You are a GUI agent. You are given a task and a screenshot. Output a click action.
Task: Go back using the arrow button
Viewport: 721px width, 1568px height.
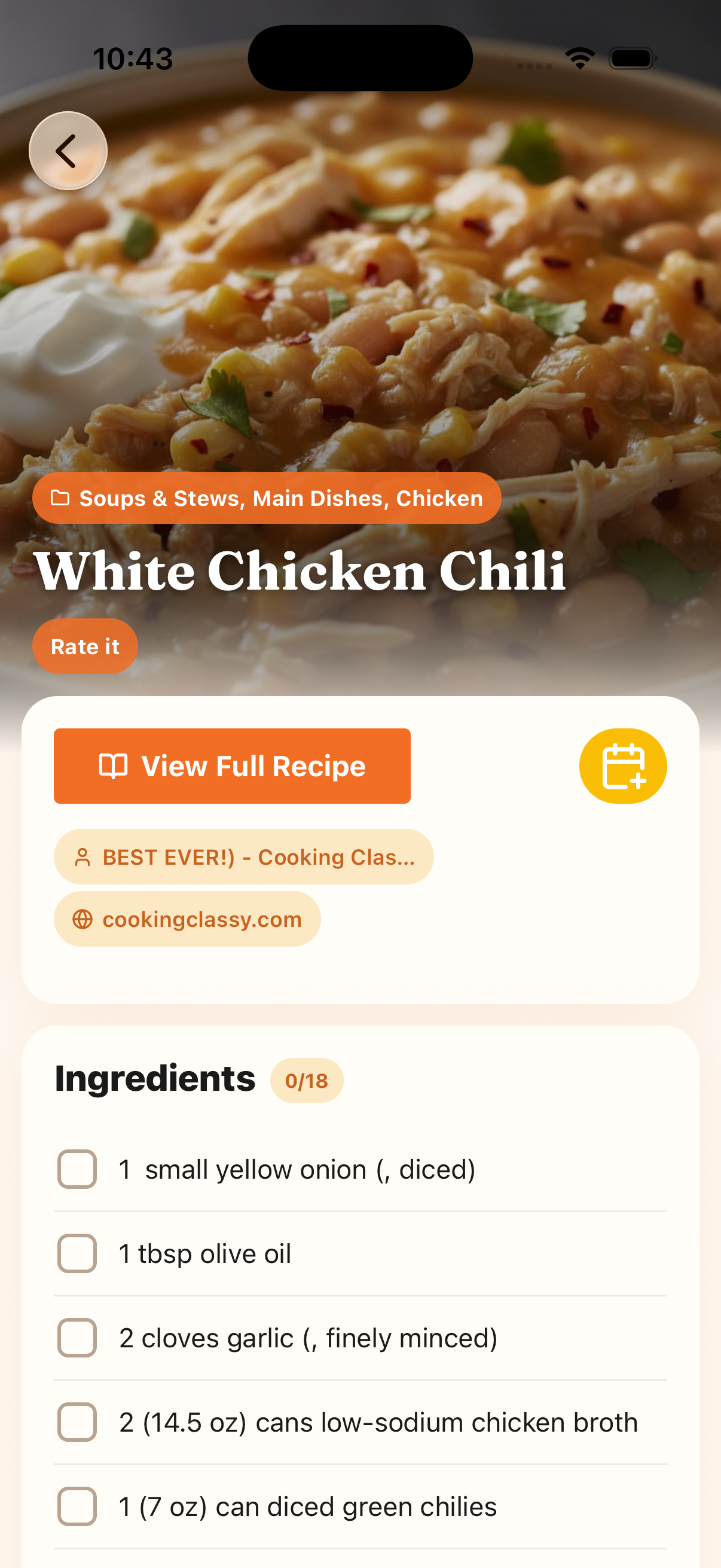point(68,150)
